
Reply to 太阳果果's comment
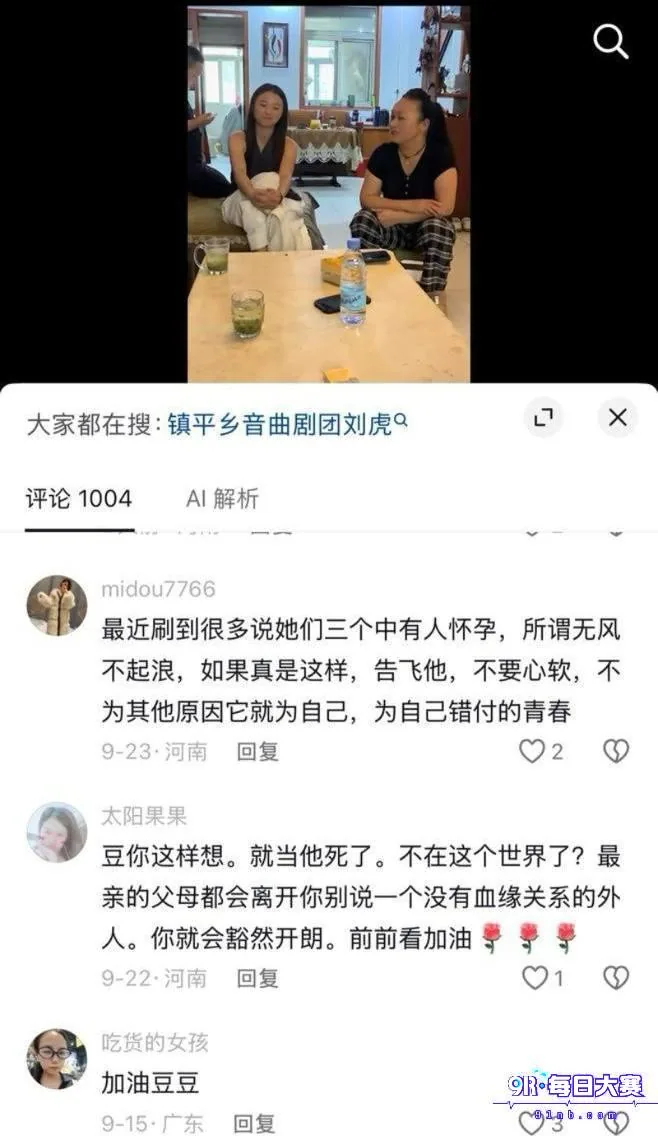(257, 979)
